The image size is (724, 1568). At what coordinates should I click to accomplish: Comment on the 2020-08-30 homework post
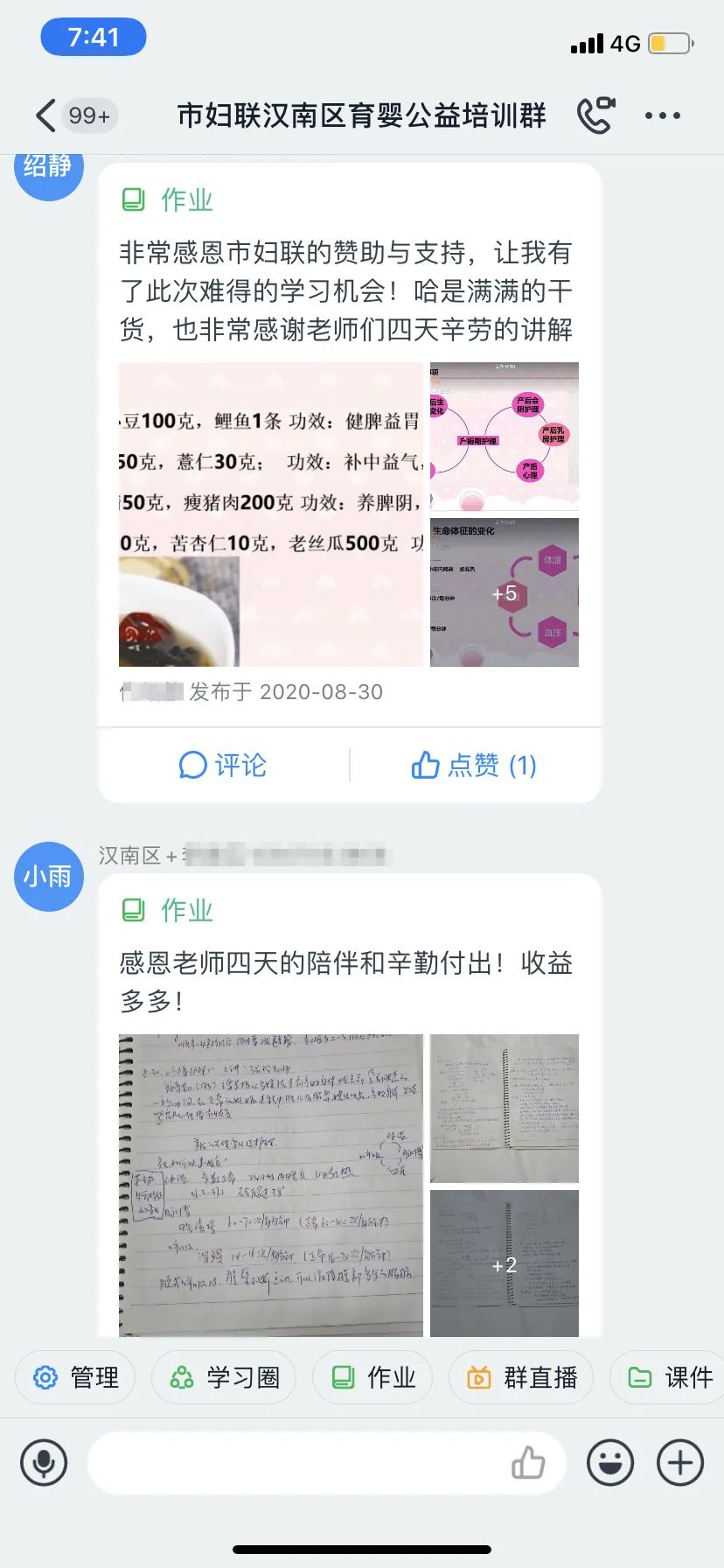(x=223, y=765)
